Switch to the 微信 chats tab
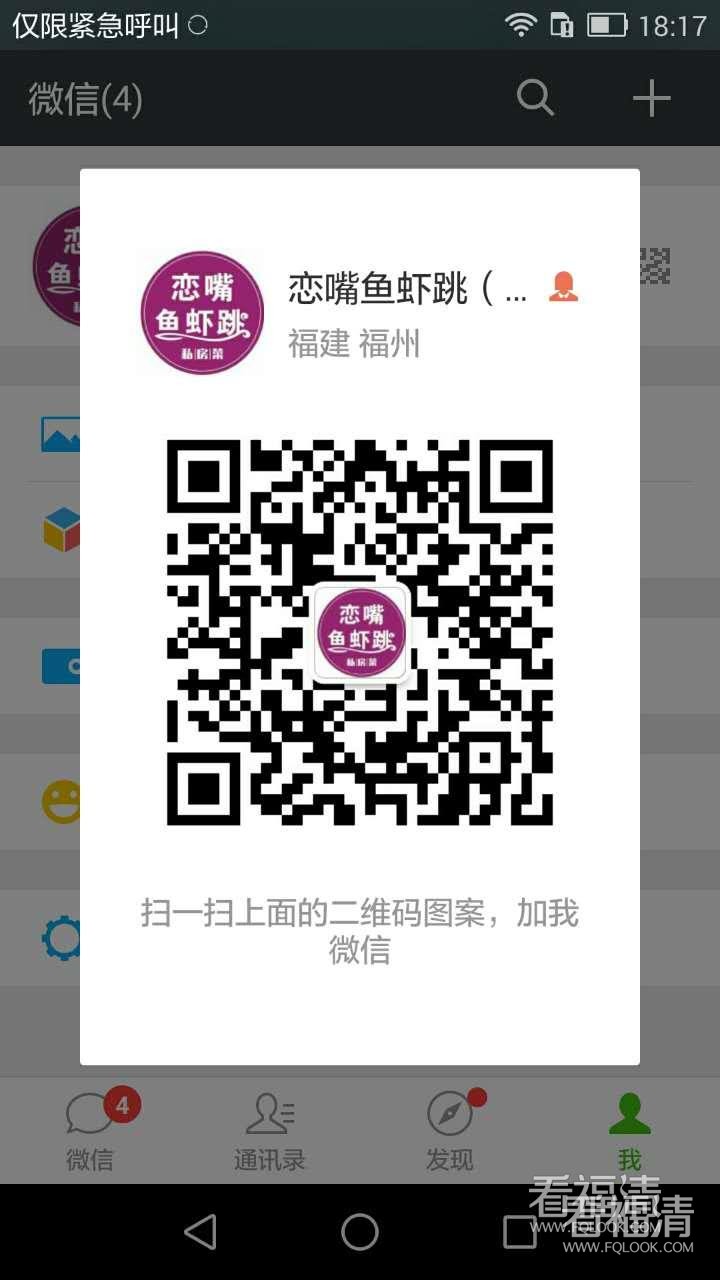 (90, 1130)
